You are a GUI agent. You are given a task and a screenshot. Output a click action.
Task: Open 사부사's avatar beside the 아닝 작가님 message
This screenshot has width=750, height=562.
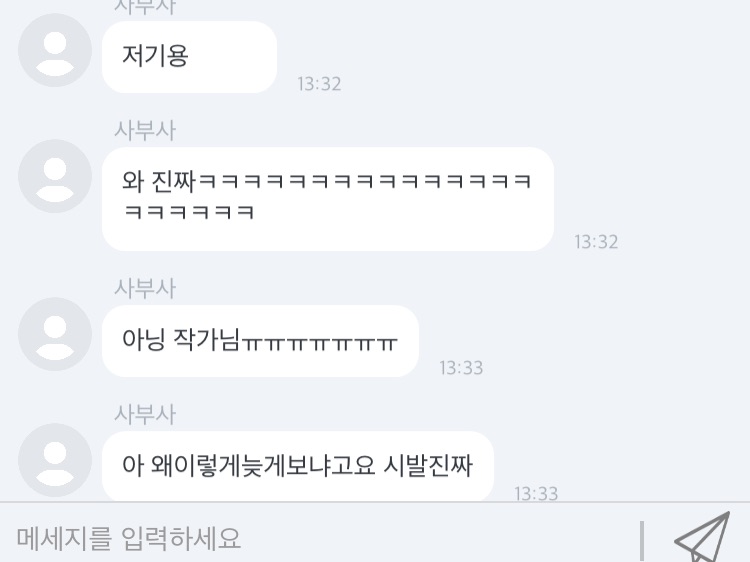(x=56, y=334)
